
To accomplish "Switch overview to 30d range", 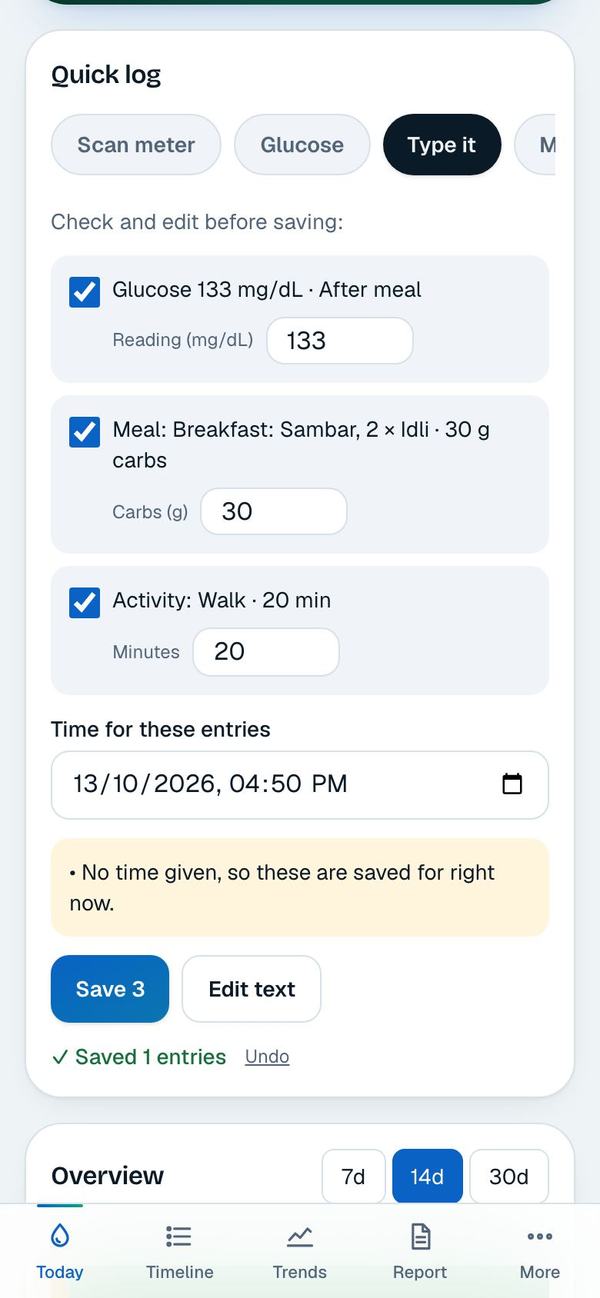I will tap(509, 1177).
